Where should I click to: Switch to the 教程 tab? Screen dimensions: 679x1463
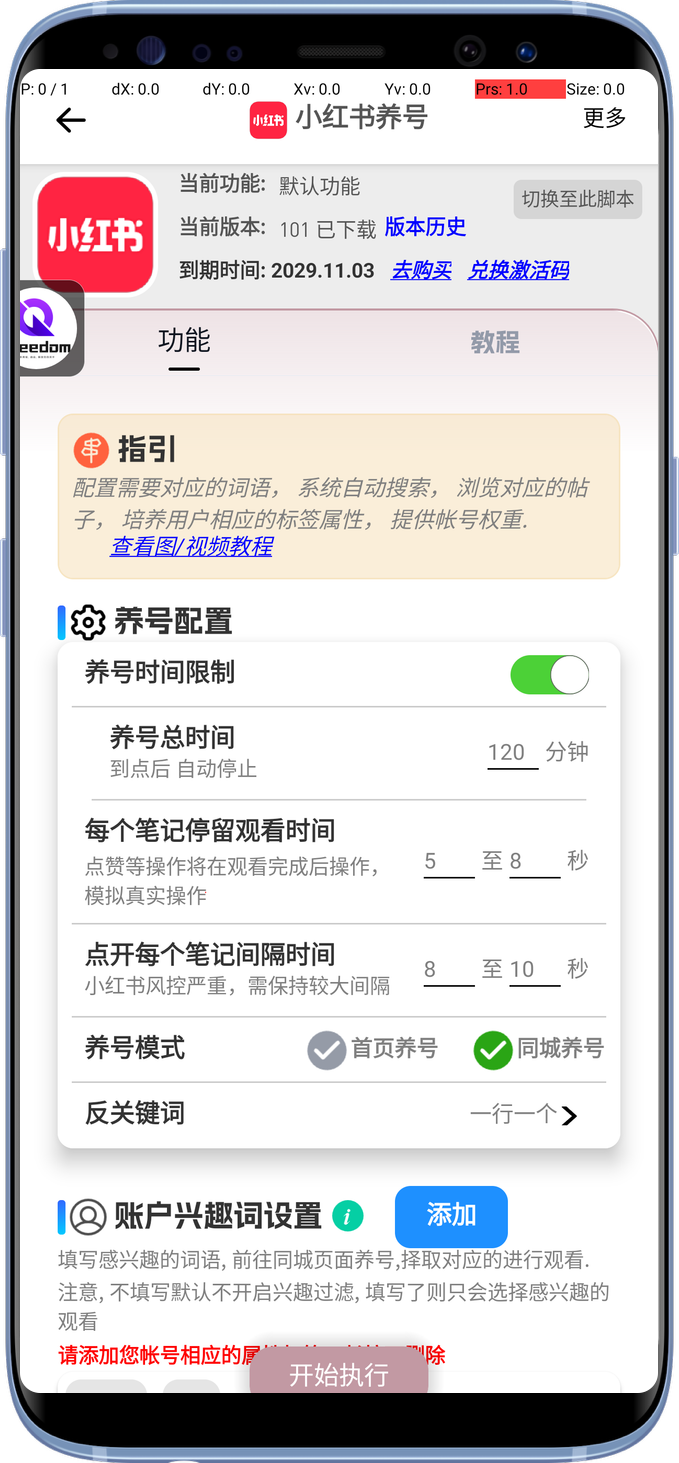point(495,343)
